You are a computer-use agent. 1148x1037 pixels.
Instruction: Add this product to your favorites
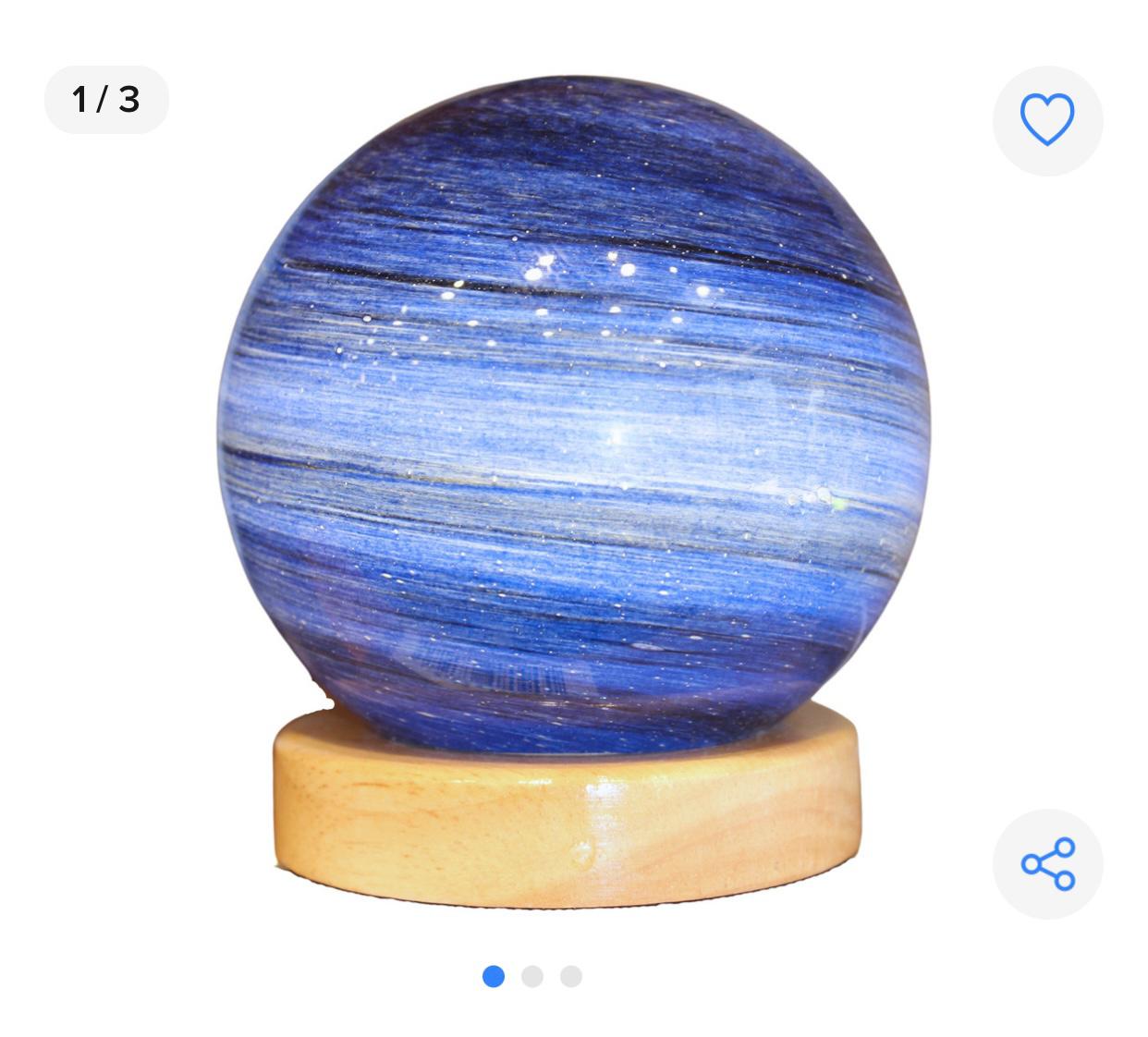1047,120
